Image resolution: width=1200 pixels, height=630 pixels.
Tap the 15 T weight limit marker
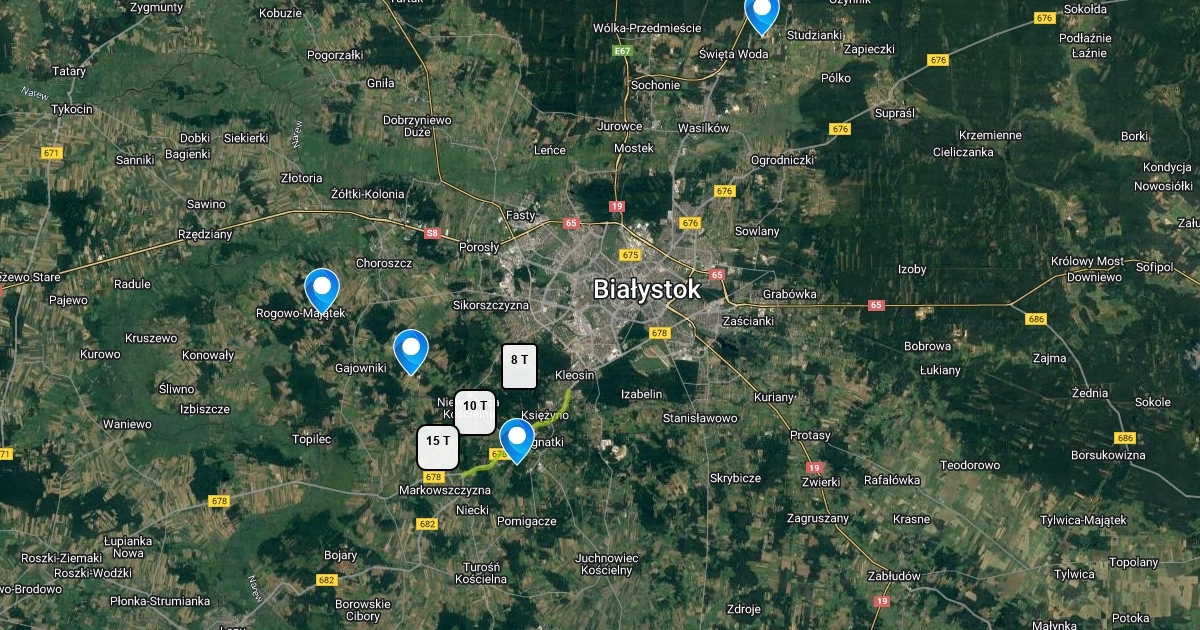pos(438,448)
